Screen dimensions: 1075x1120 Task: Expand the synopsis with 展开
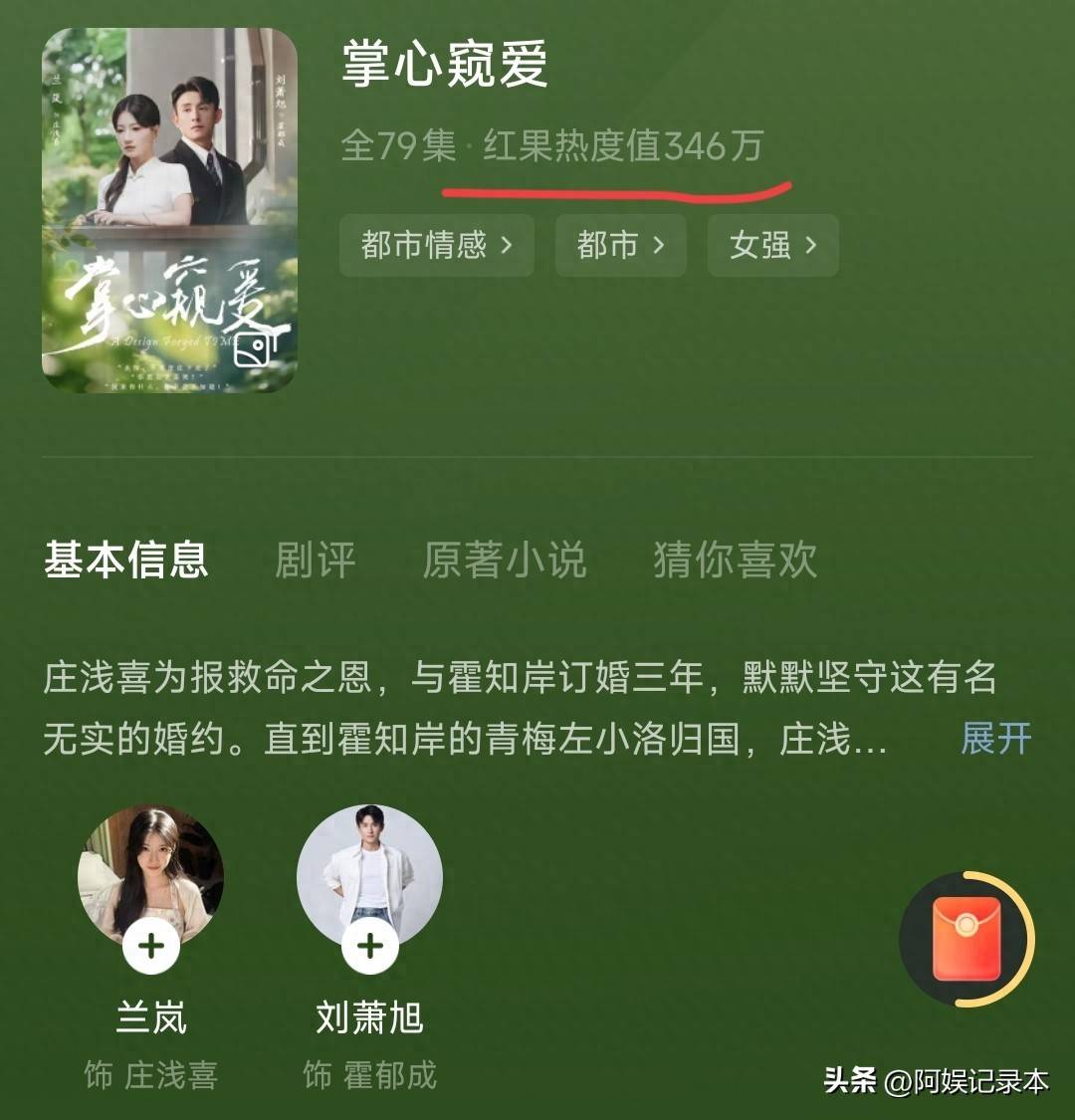click(996, 739)
